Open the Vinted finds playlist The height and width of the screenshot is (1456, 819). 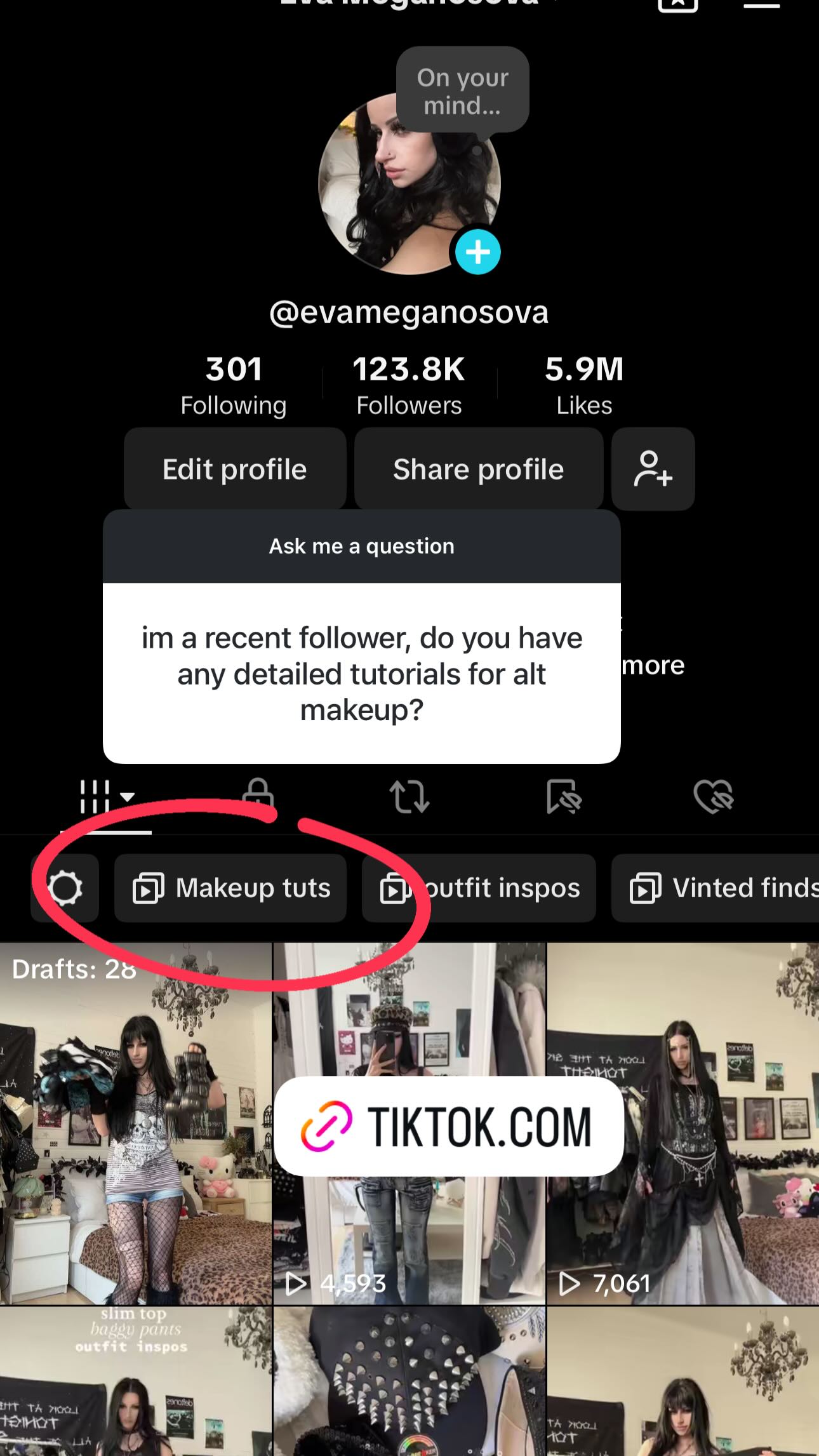[724, 888]
